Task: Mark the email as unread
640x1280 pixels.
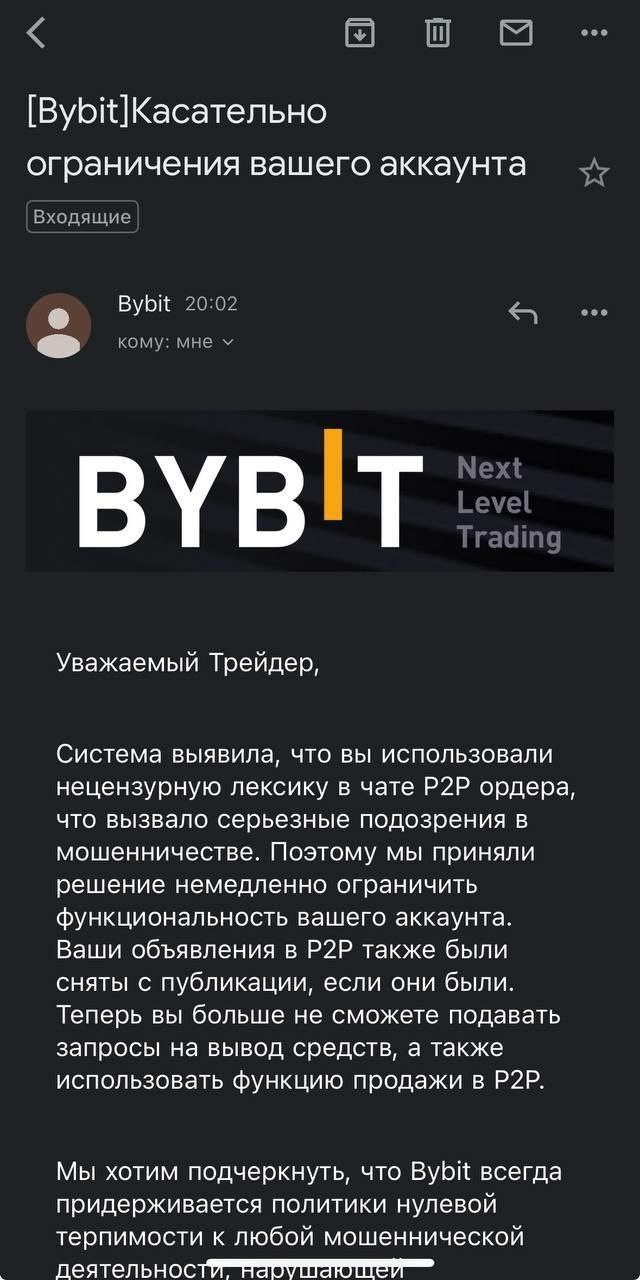Action: pyautogui.click(x=516, y=34)
